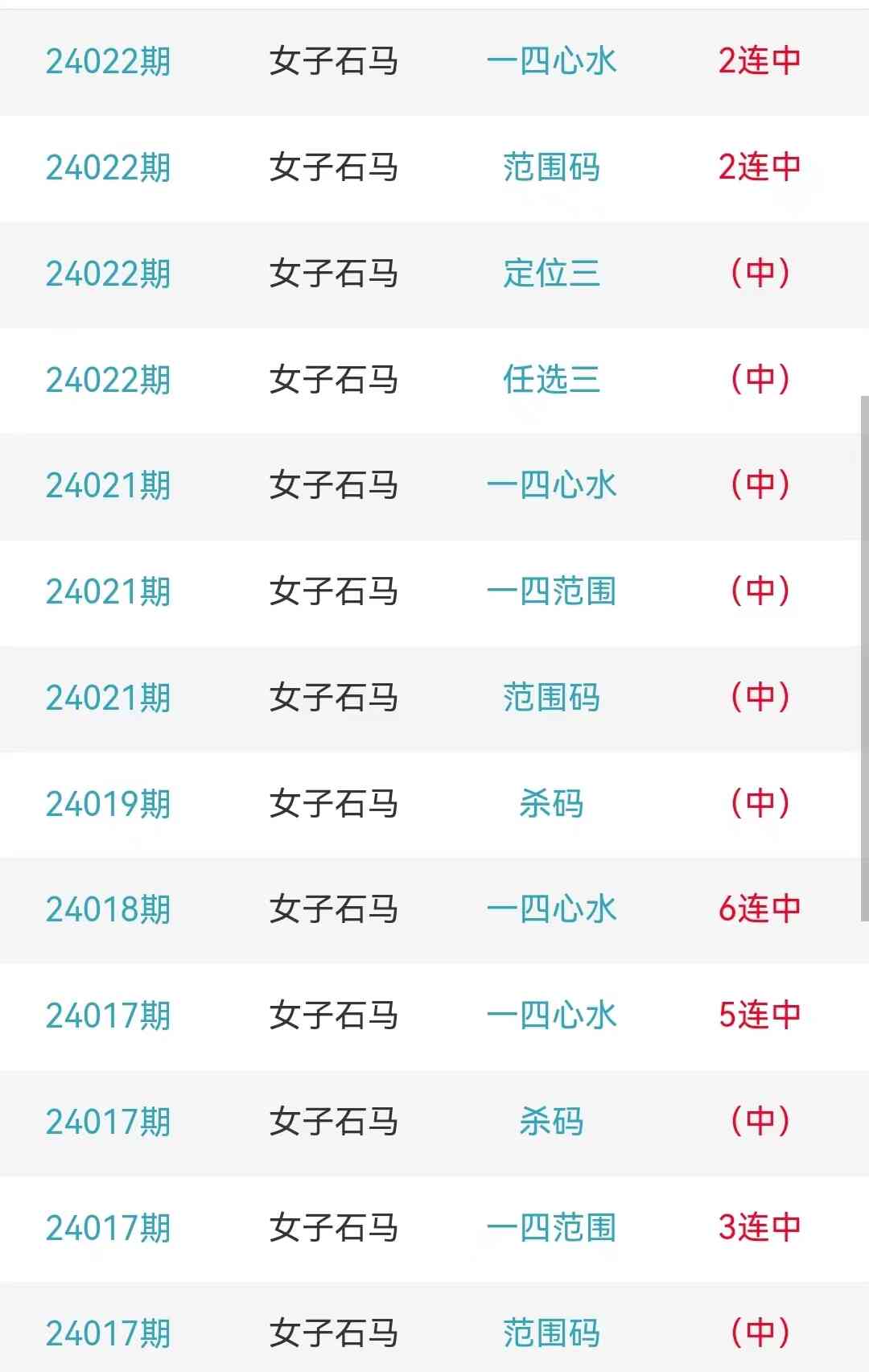Select the 24022期 任选三 row
This screenshot has height=1372, width=869.
(x=551, y=380)
